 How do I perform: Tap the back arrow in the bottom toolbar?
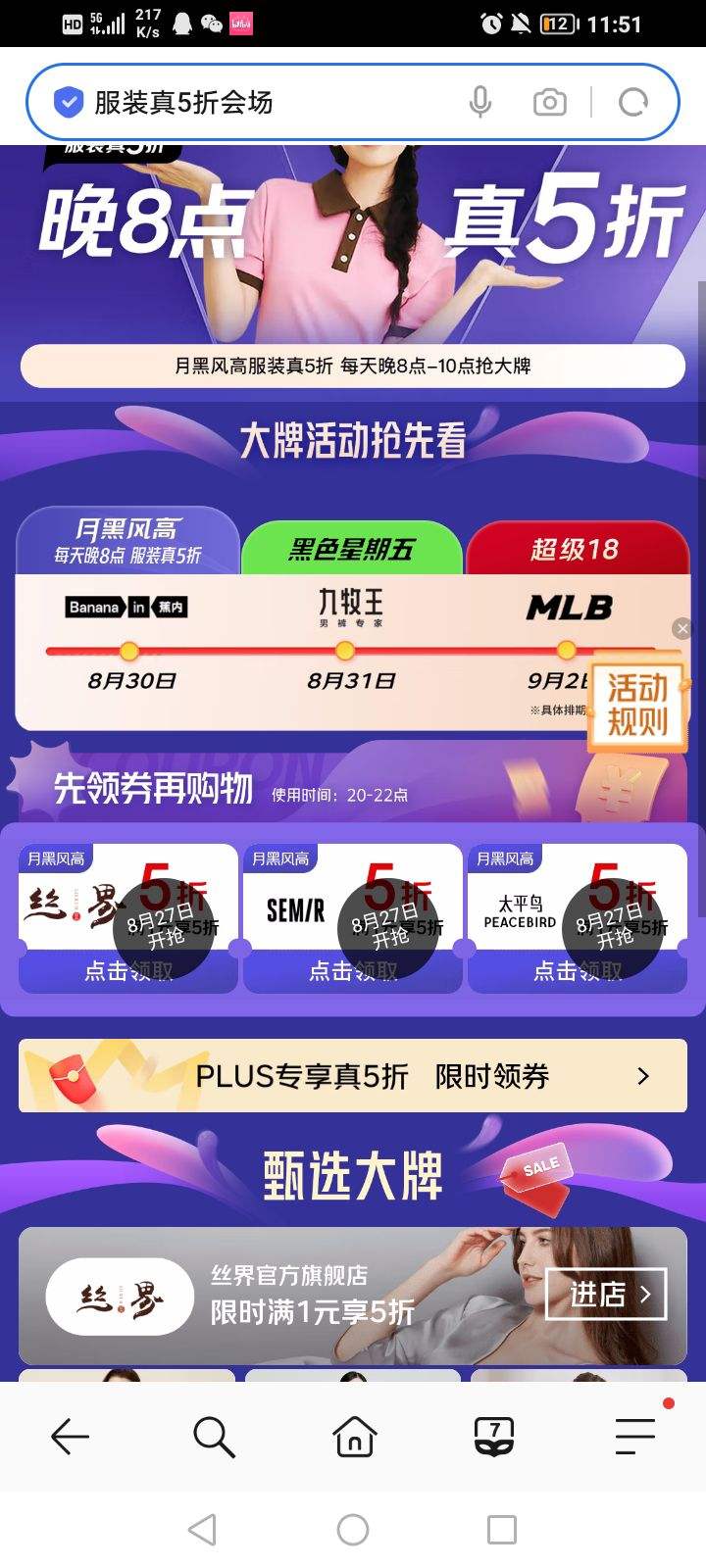pyautogui.click(x=70, y=1438)
